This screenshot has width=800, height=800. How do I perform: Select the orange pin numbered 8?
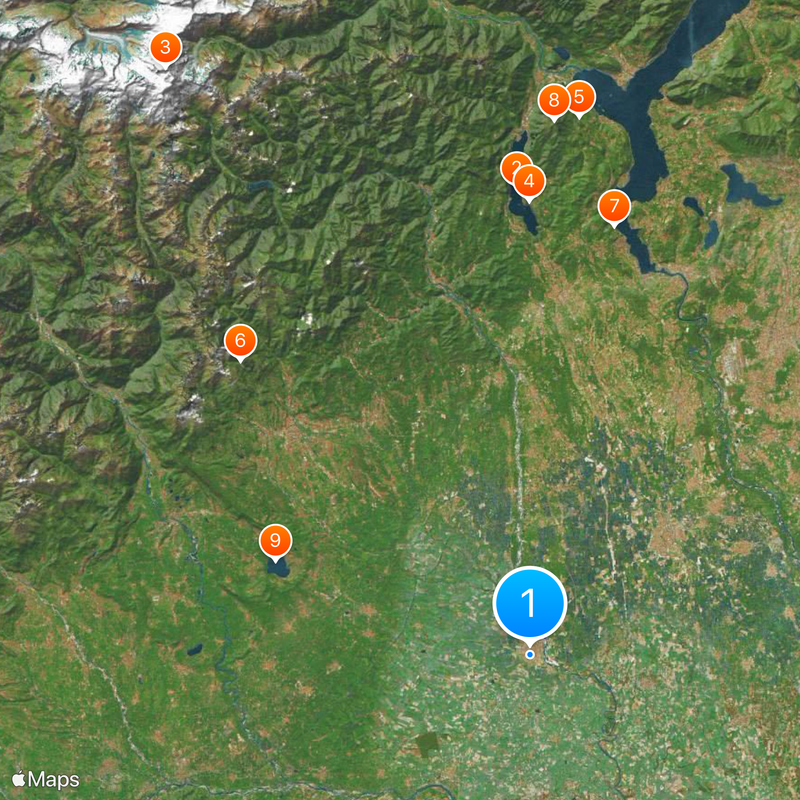[553, 100]
